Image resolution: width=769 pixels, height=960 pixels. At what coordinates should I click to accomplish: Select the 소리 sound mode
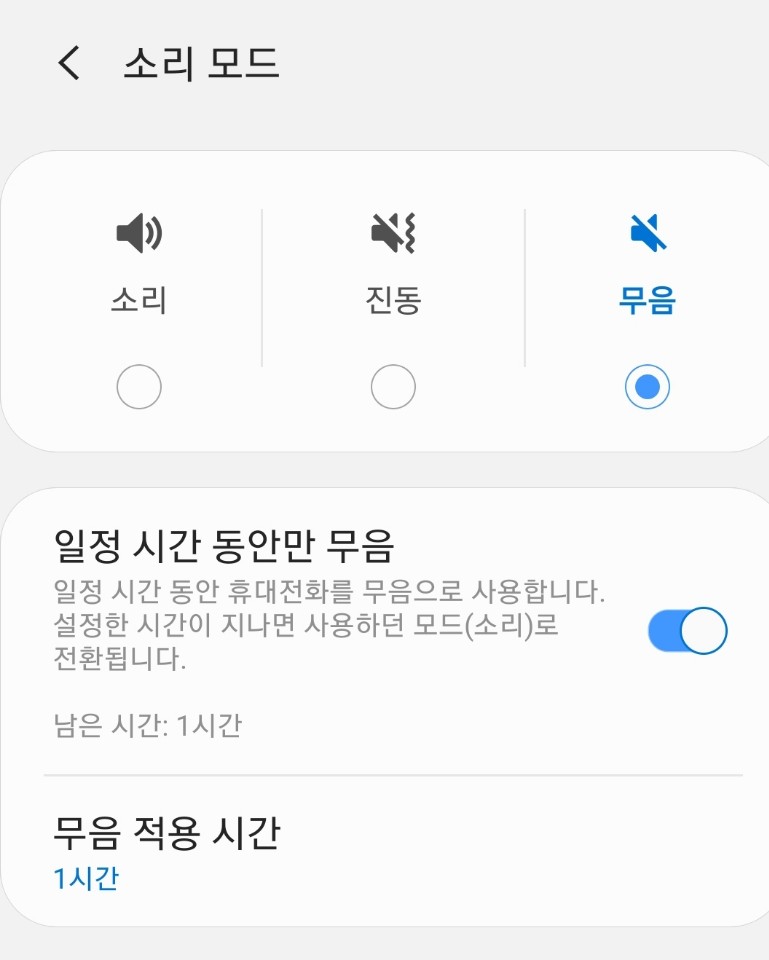[x=138, y=386]
